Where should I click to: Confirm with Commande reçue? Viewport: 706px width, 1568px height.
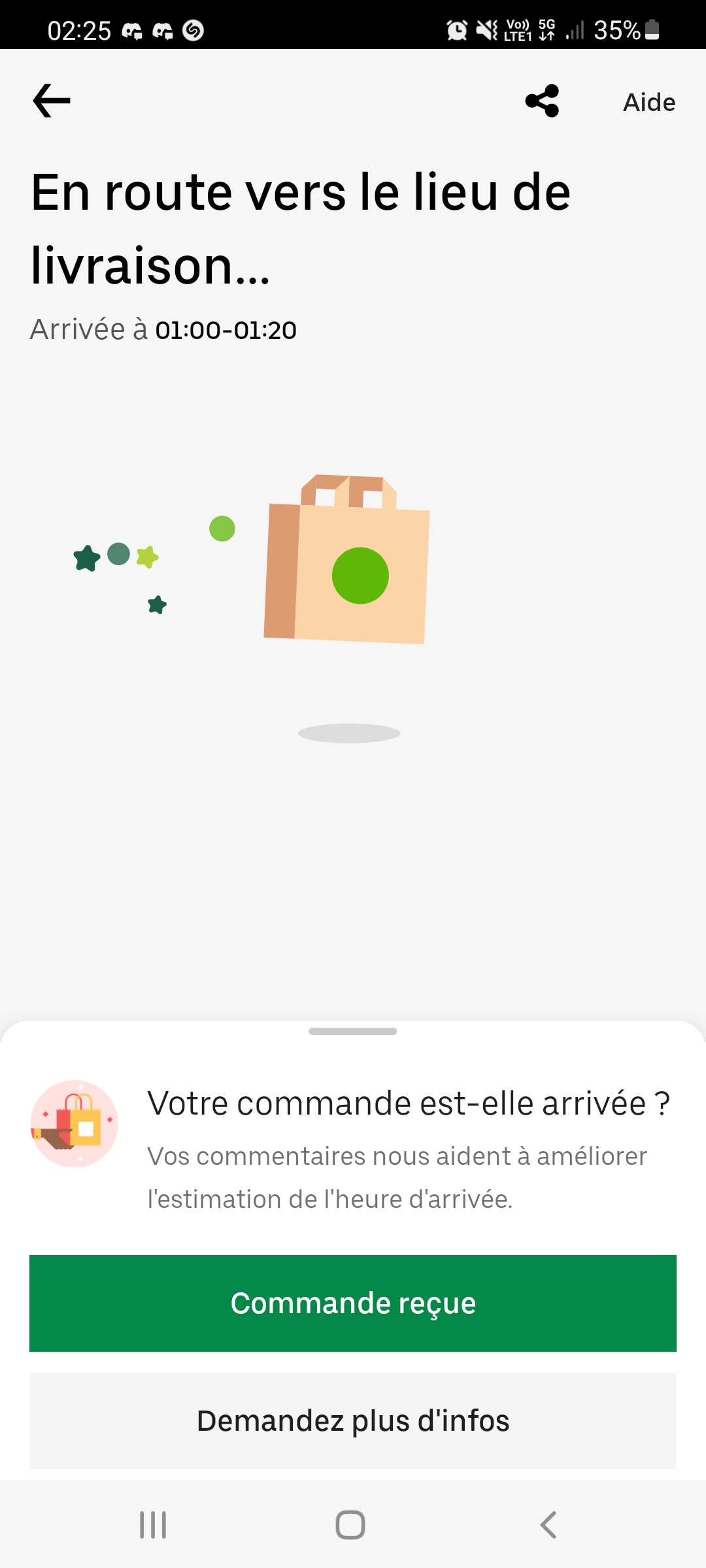[353, 1303]
